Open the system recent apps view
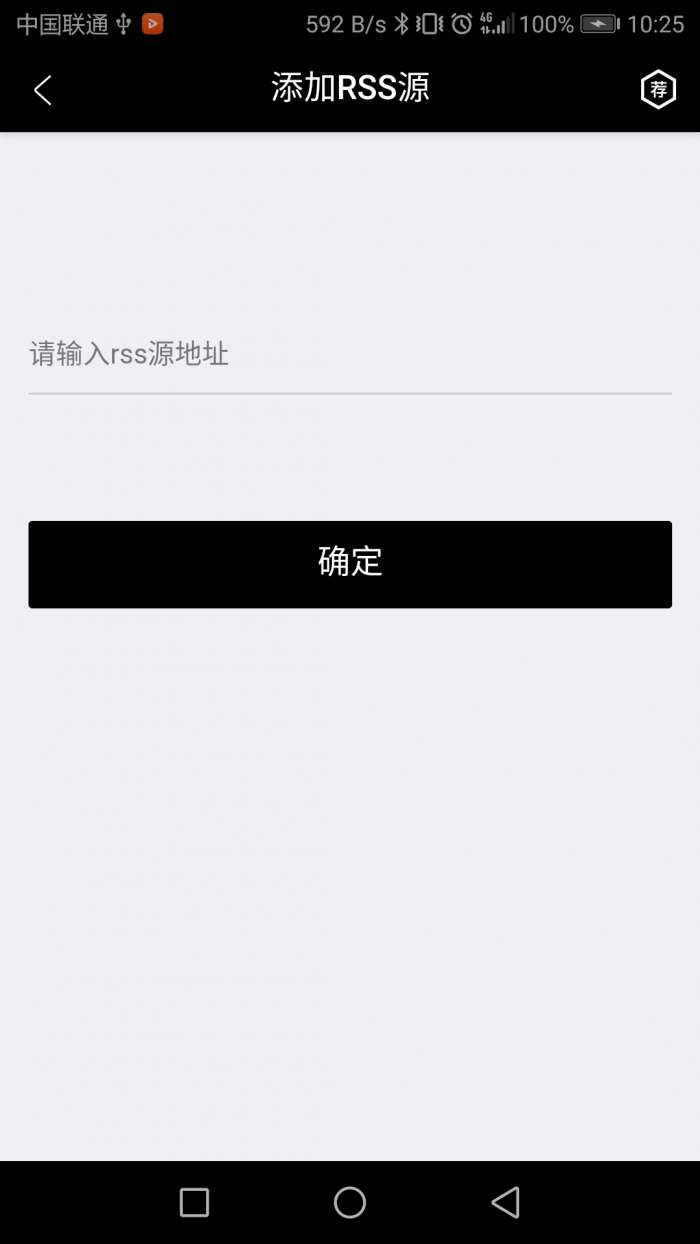700x1244 pixels. (194, 1202)
